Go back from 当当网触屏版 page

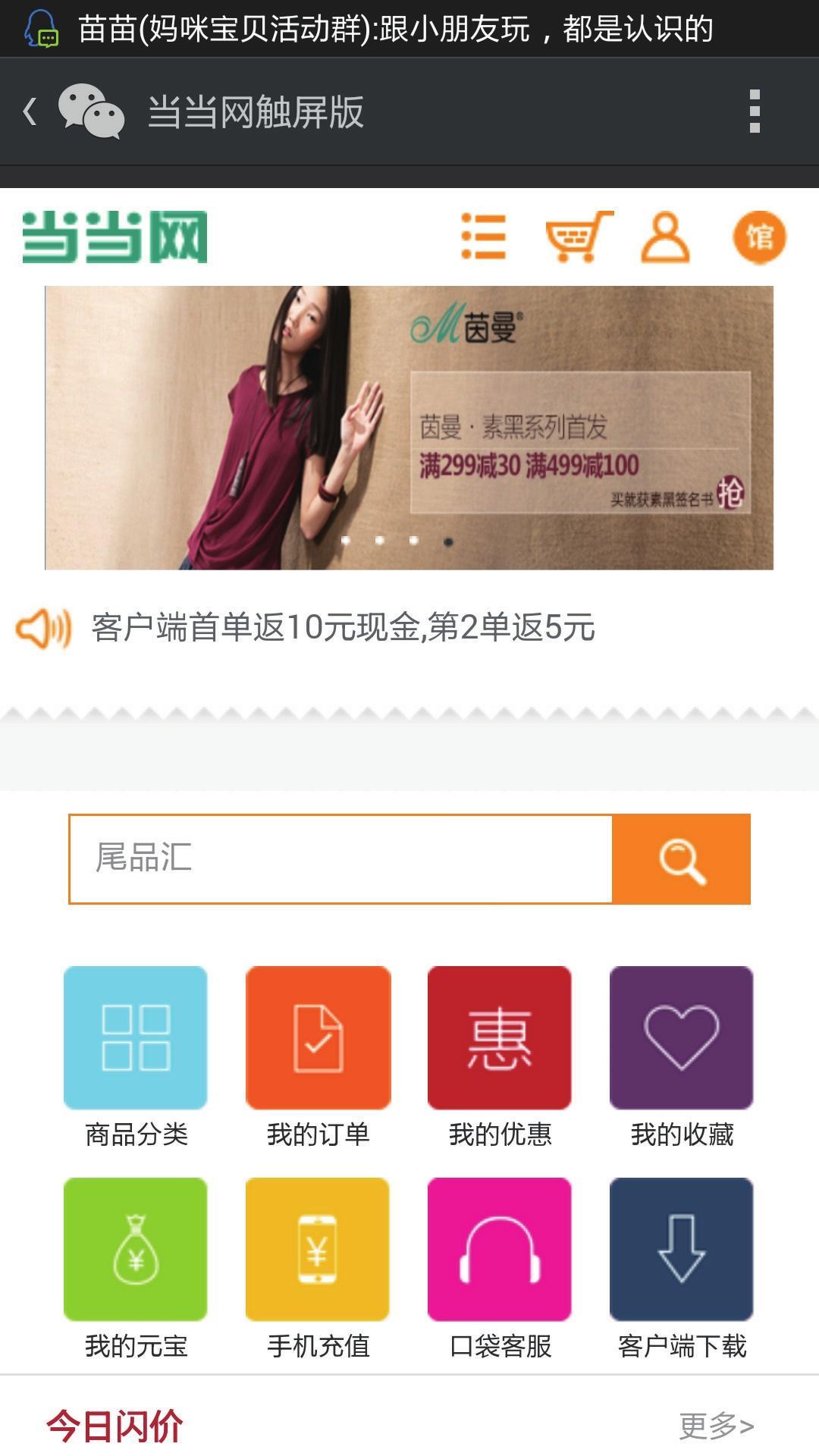[x=30, y=111]
